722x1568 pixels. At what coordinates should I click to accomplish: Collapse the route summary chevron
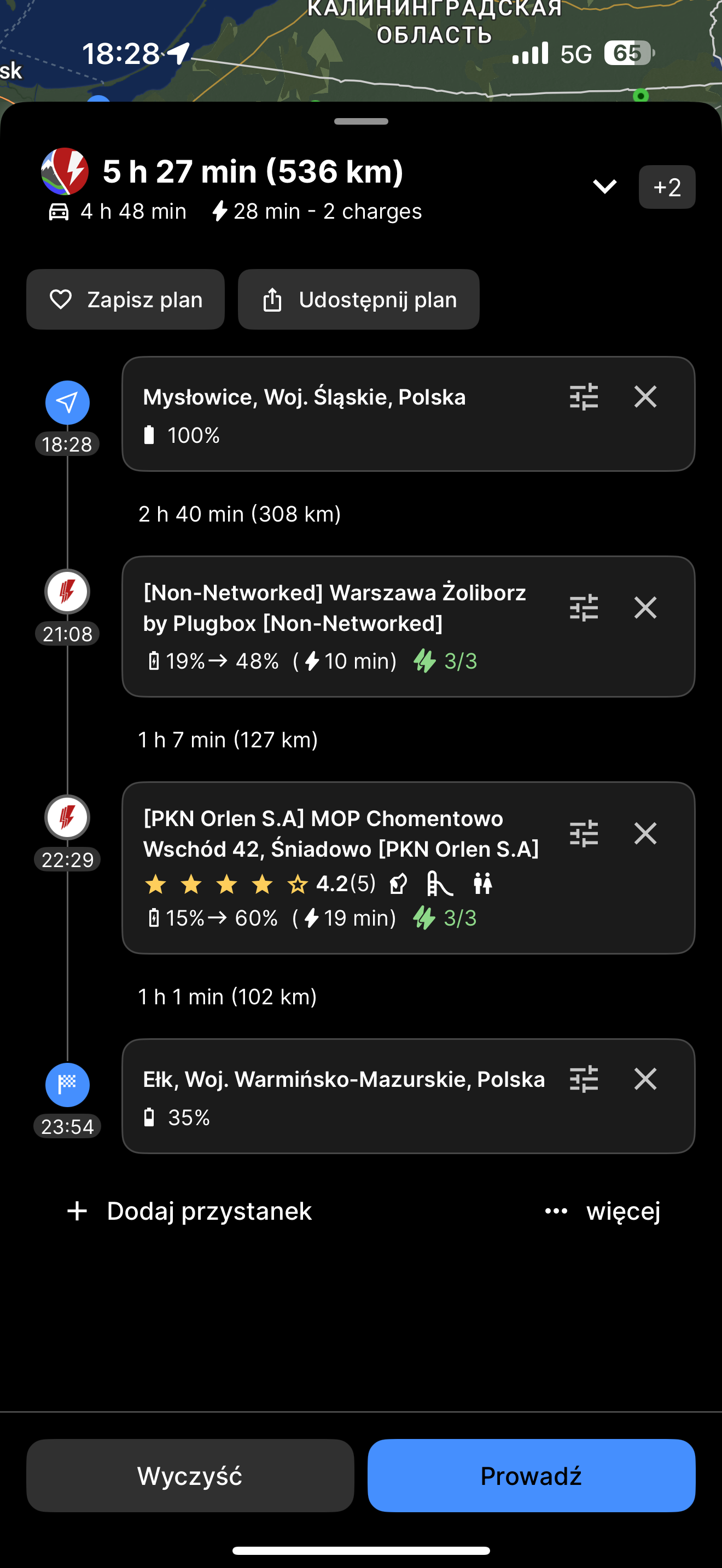tap(604, 186)
